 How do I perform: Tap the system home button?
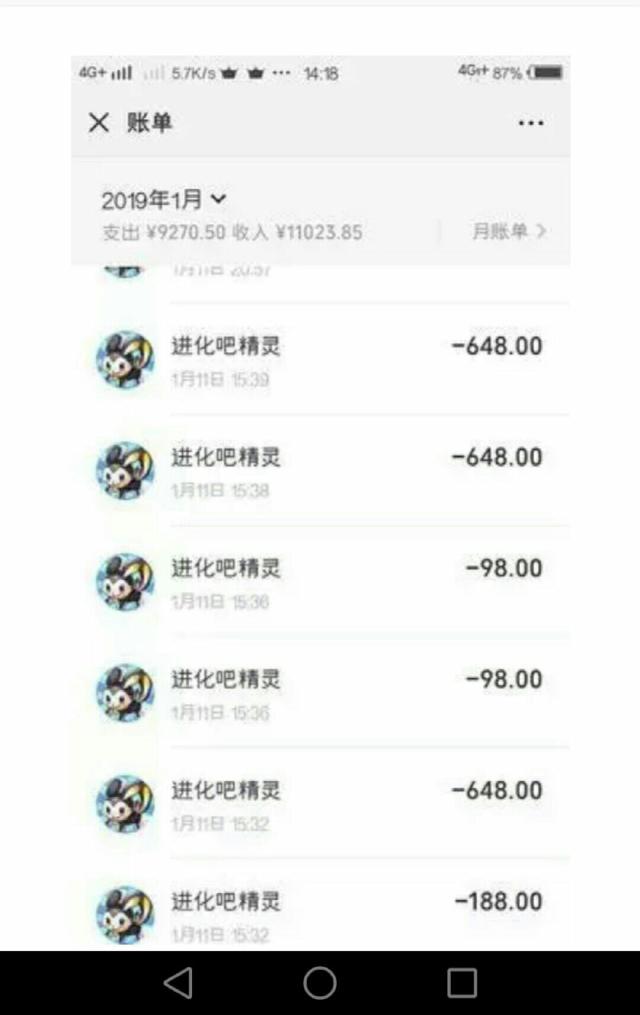point(320,983)
